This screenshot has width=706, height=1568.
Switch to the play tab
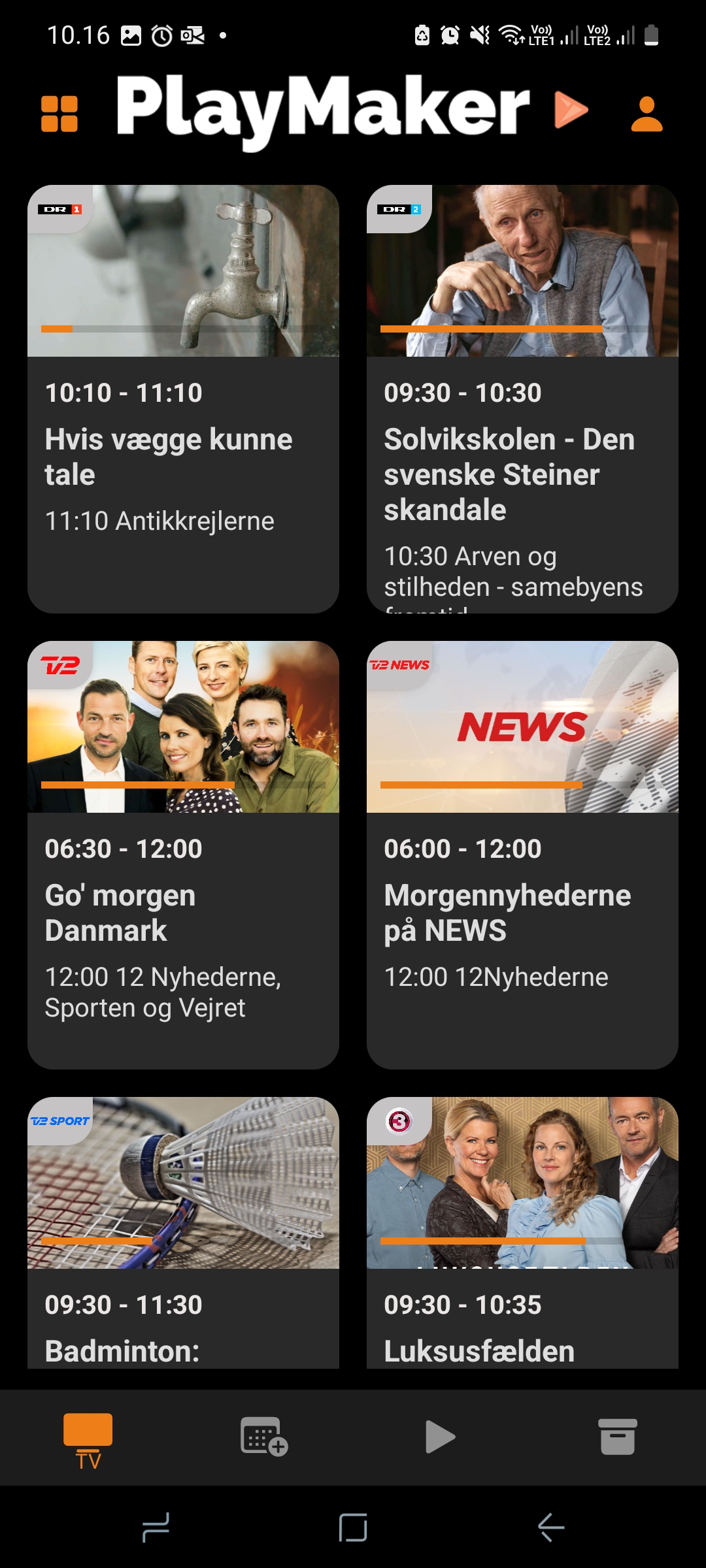point(441,1437)
